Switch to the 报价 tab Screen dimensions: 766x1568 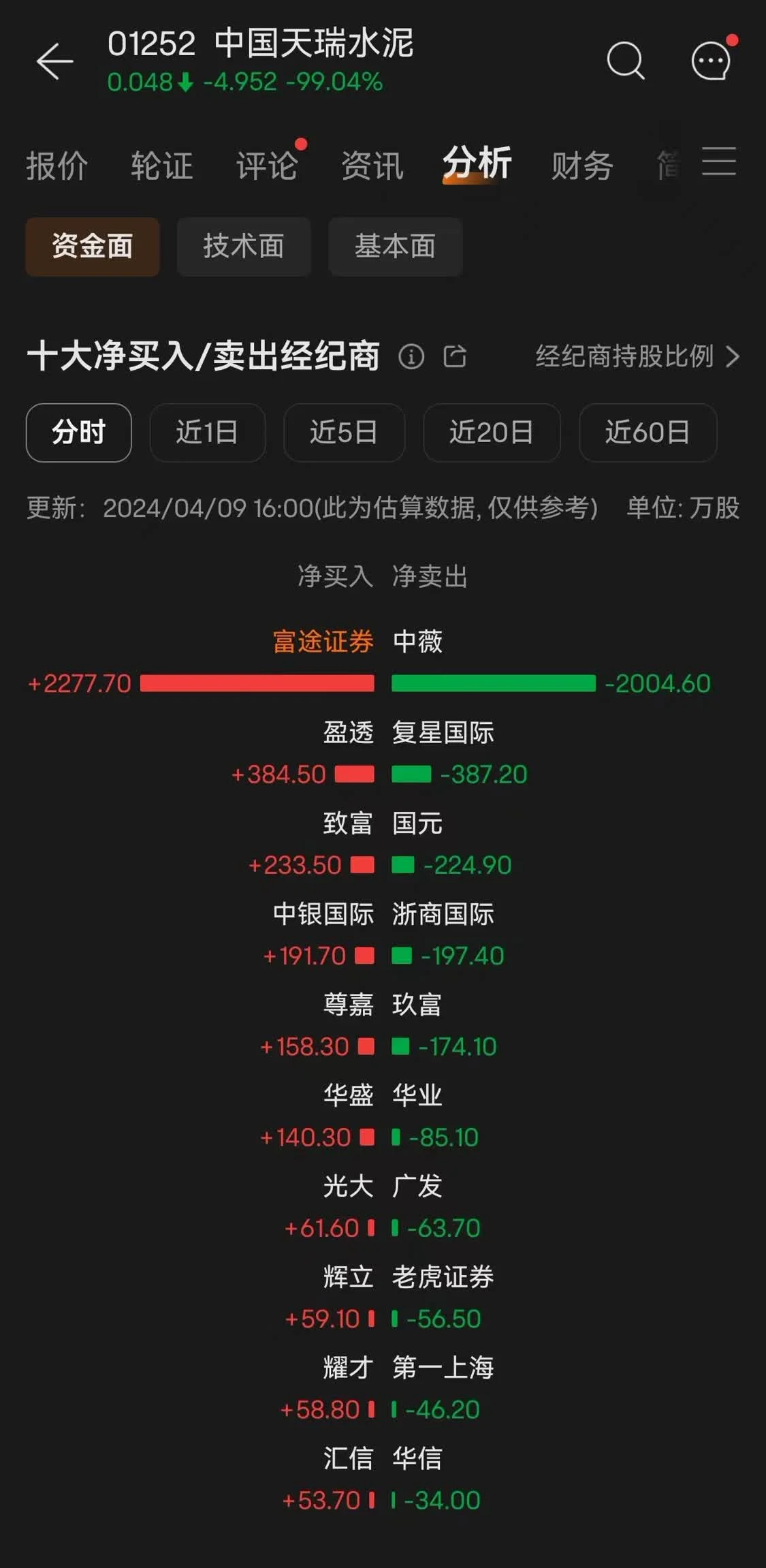pos(57,166)
